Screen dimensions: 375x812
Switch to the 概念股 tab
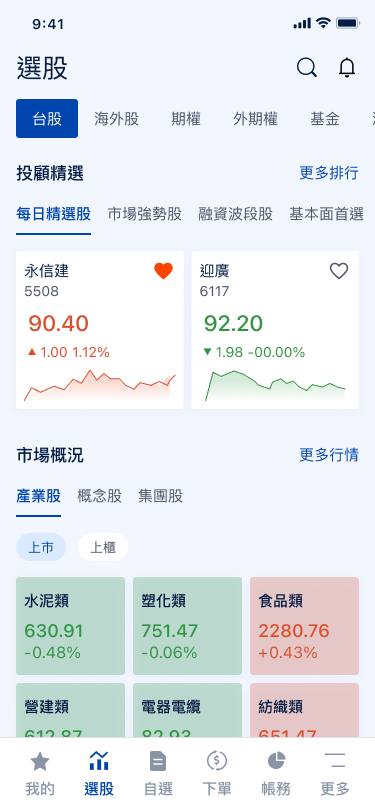click(x=99, y=496)
